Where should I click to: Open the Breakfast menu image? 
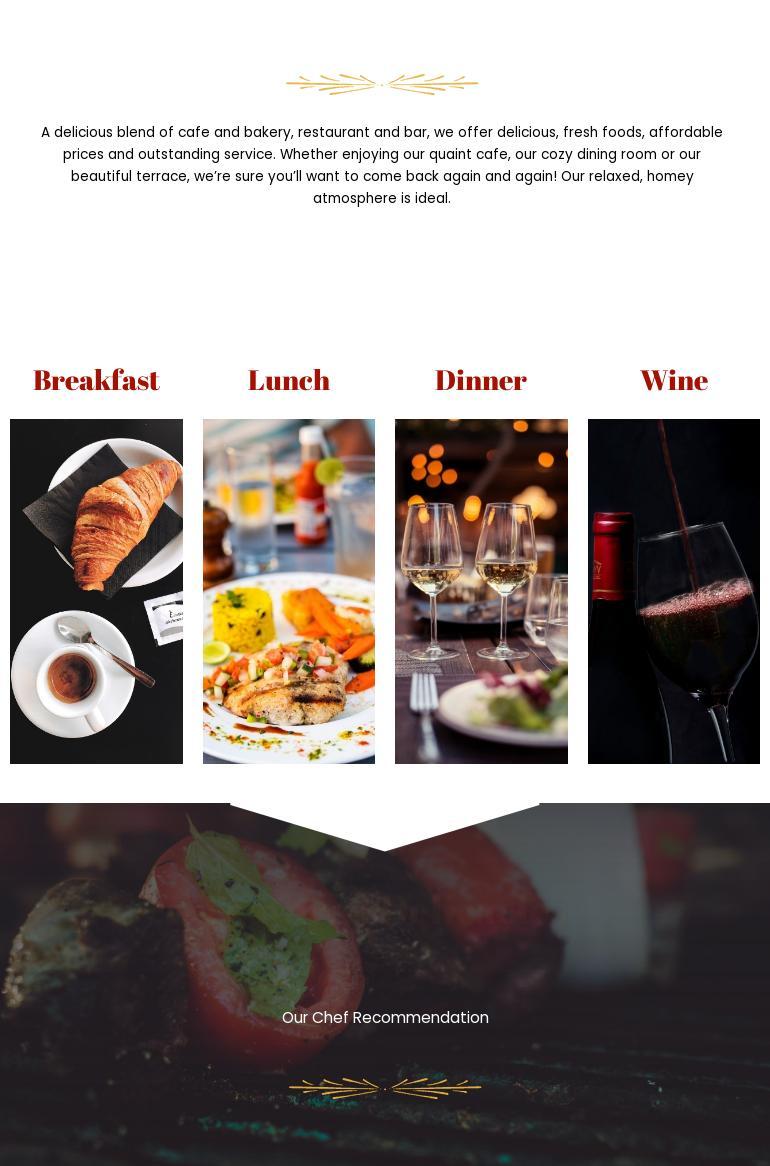[96, 590]
